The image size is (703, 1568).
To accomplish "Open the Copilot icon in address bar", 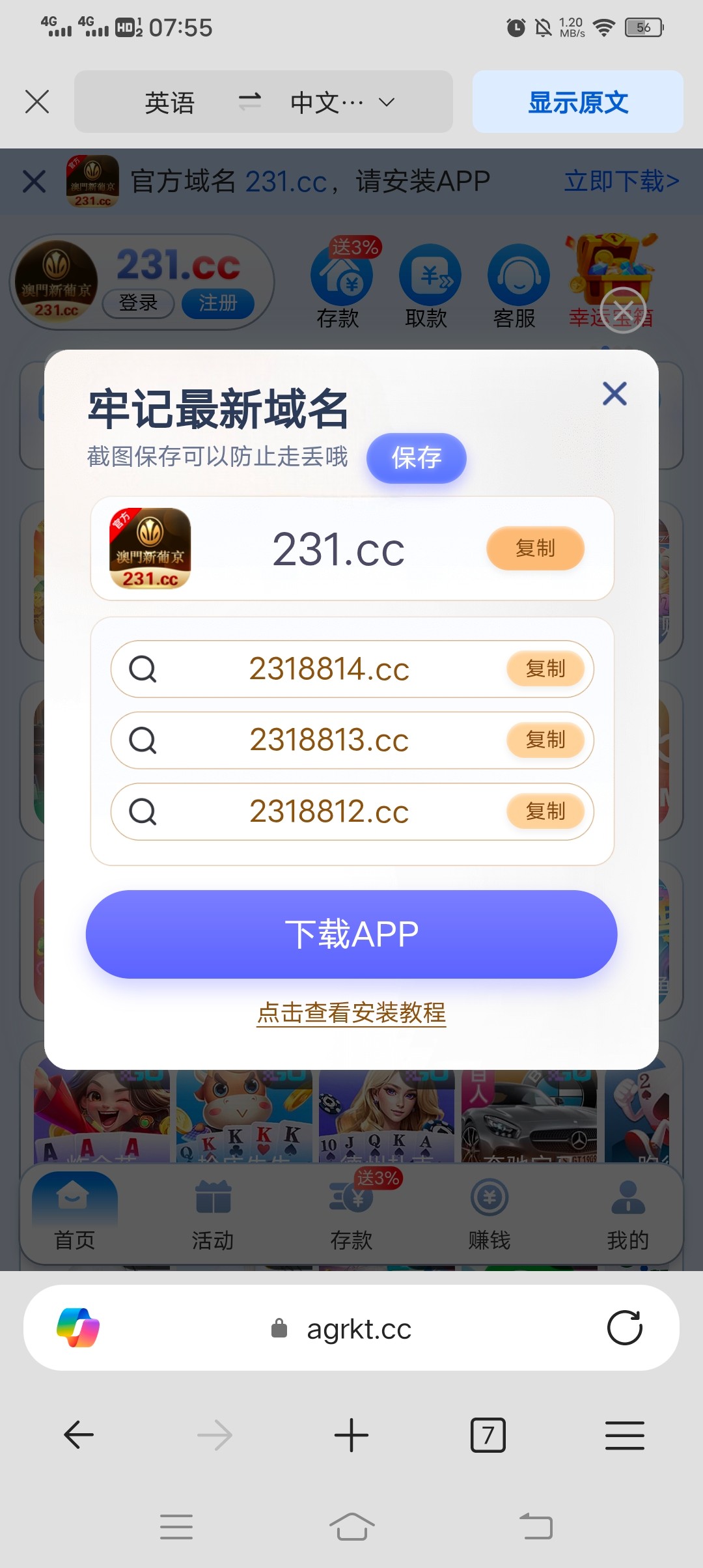I will [x=78, y=1328].
